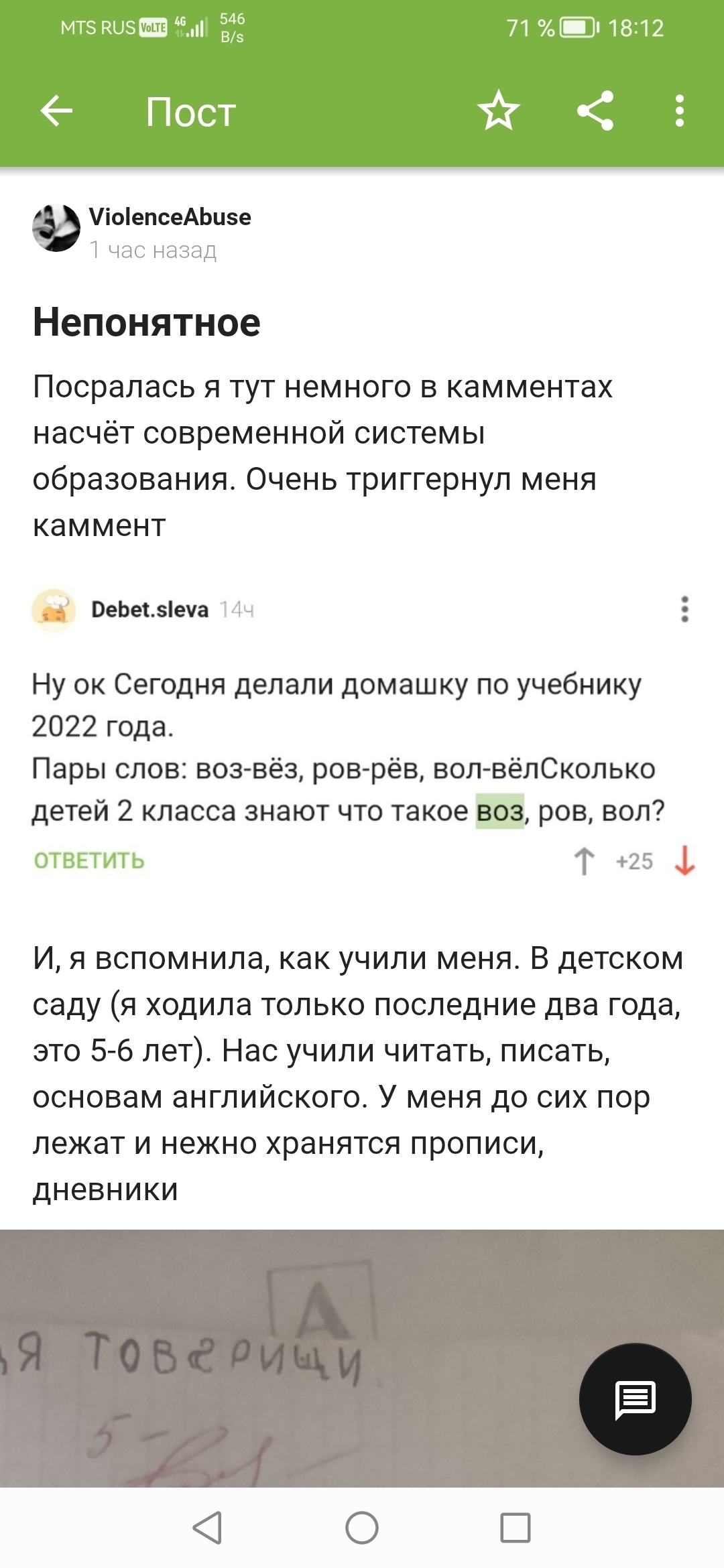
Task: Go back using the top-left arrow
Action: (x=56, y=111)
